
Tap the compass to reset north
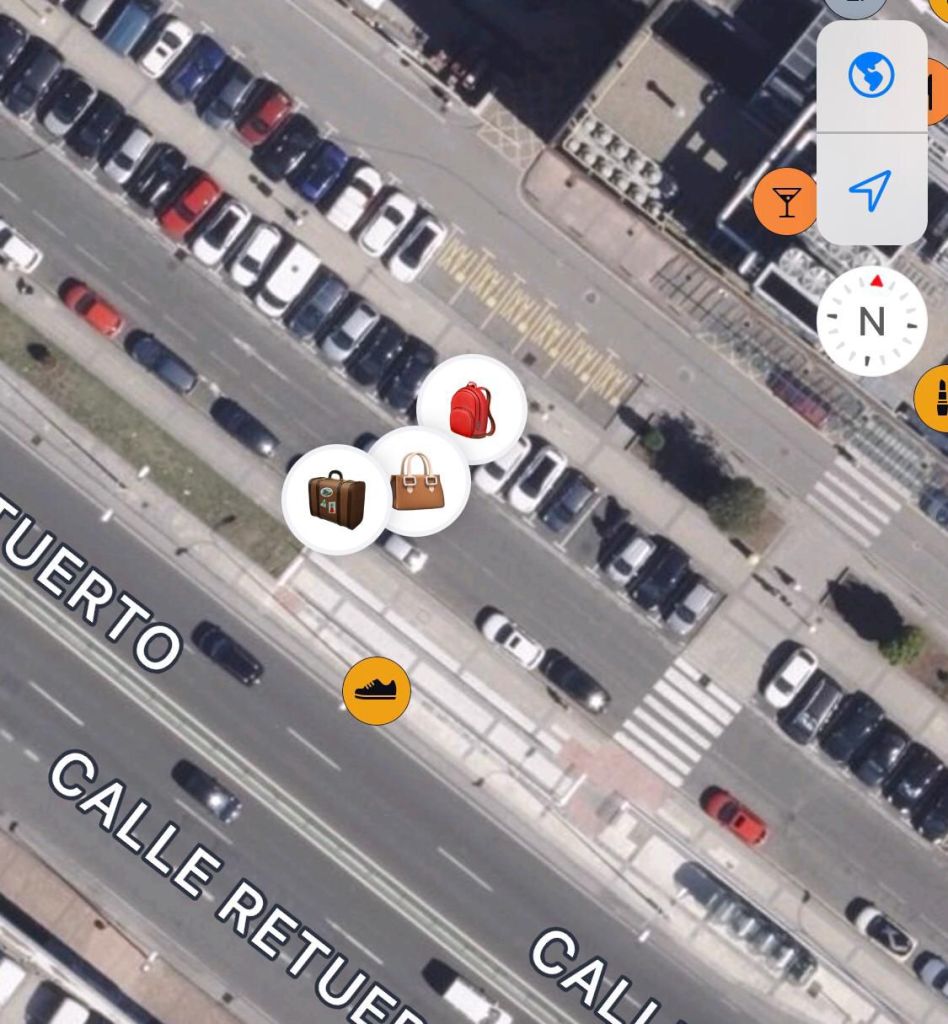[871, 322]
